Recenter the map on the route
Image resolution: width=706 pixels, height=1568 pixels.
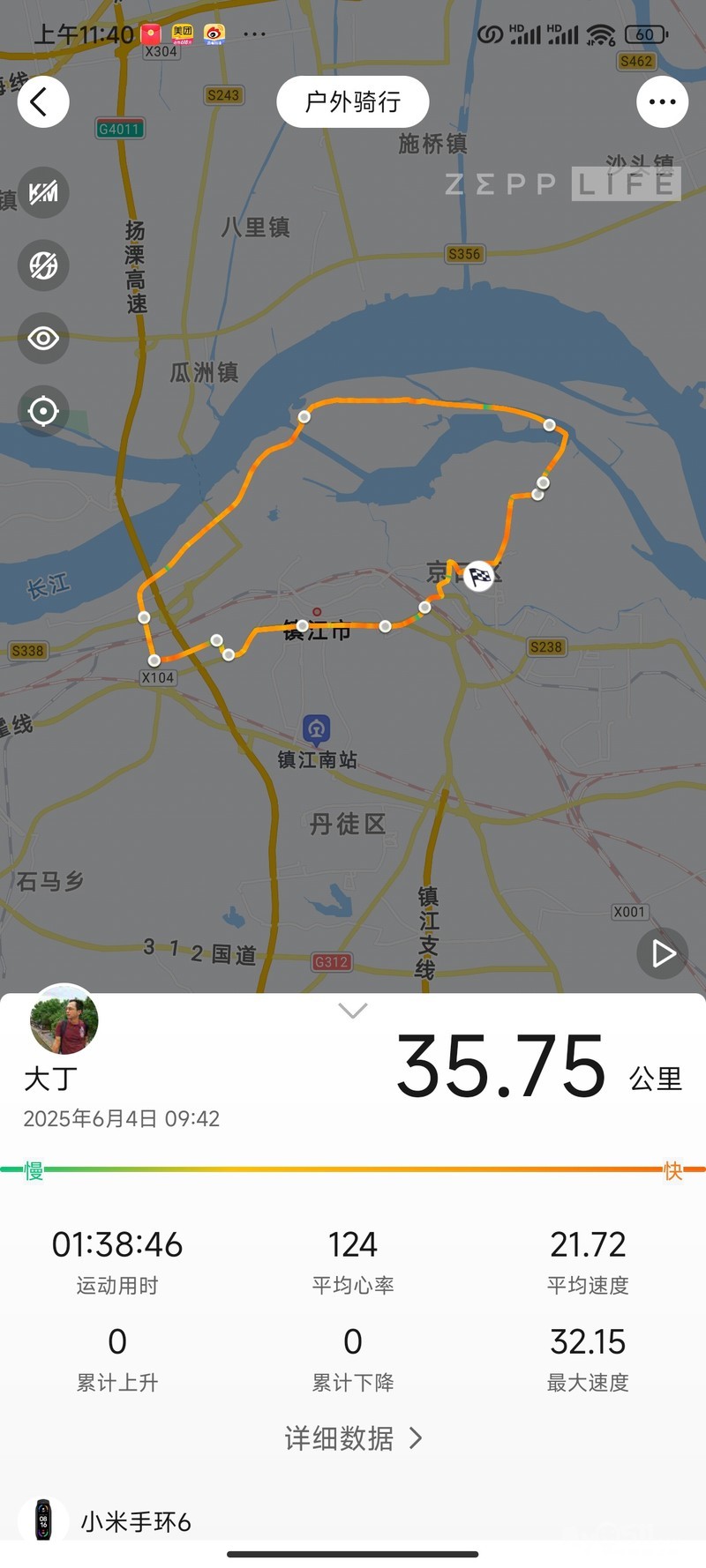point(43,411)
